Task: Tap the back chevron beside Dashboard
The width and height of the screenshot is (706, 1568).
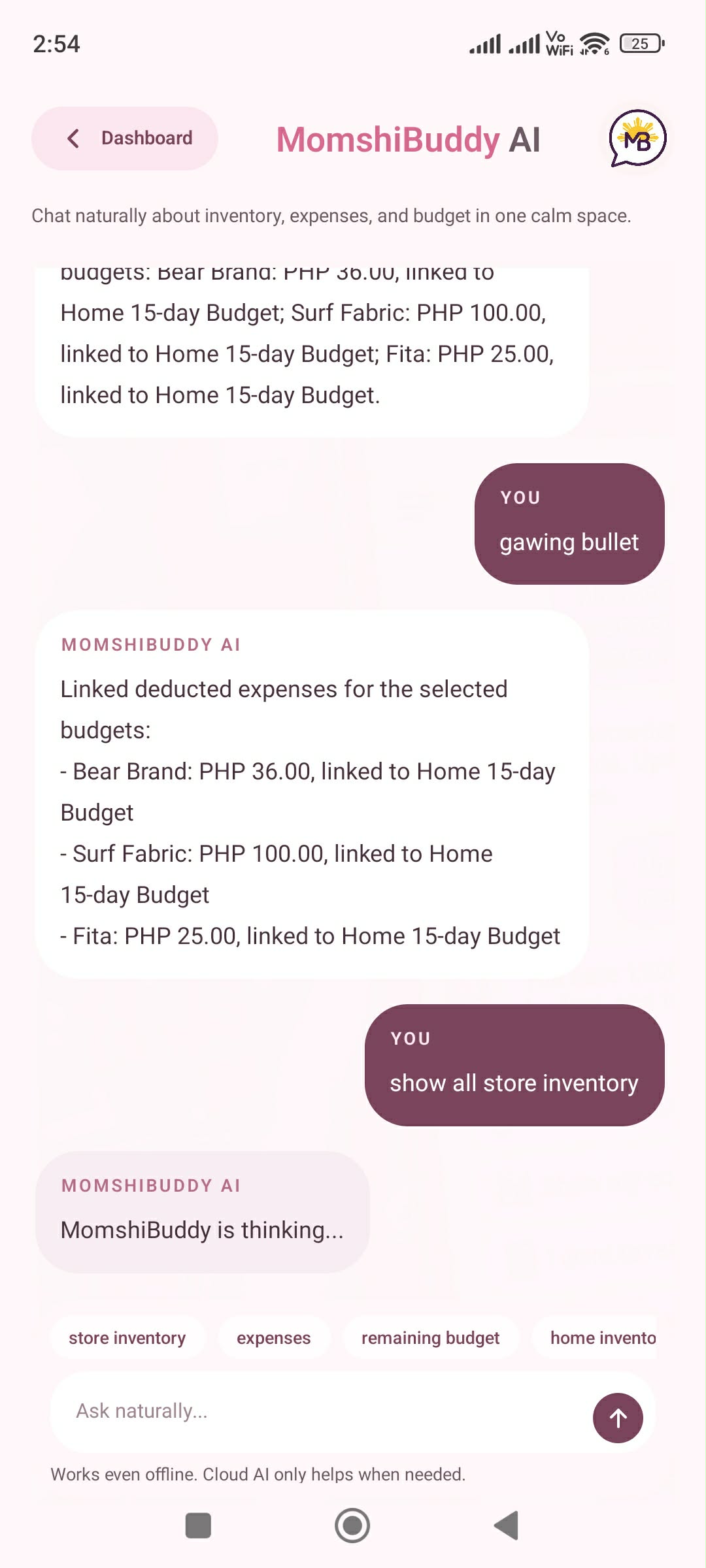Action: (74, 139)
